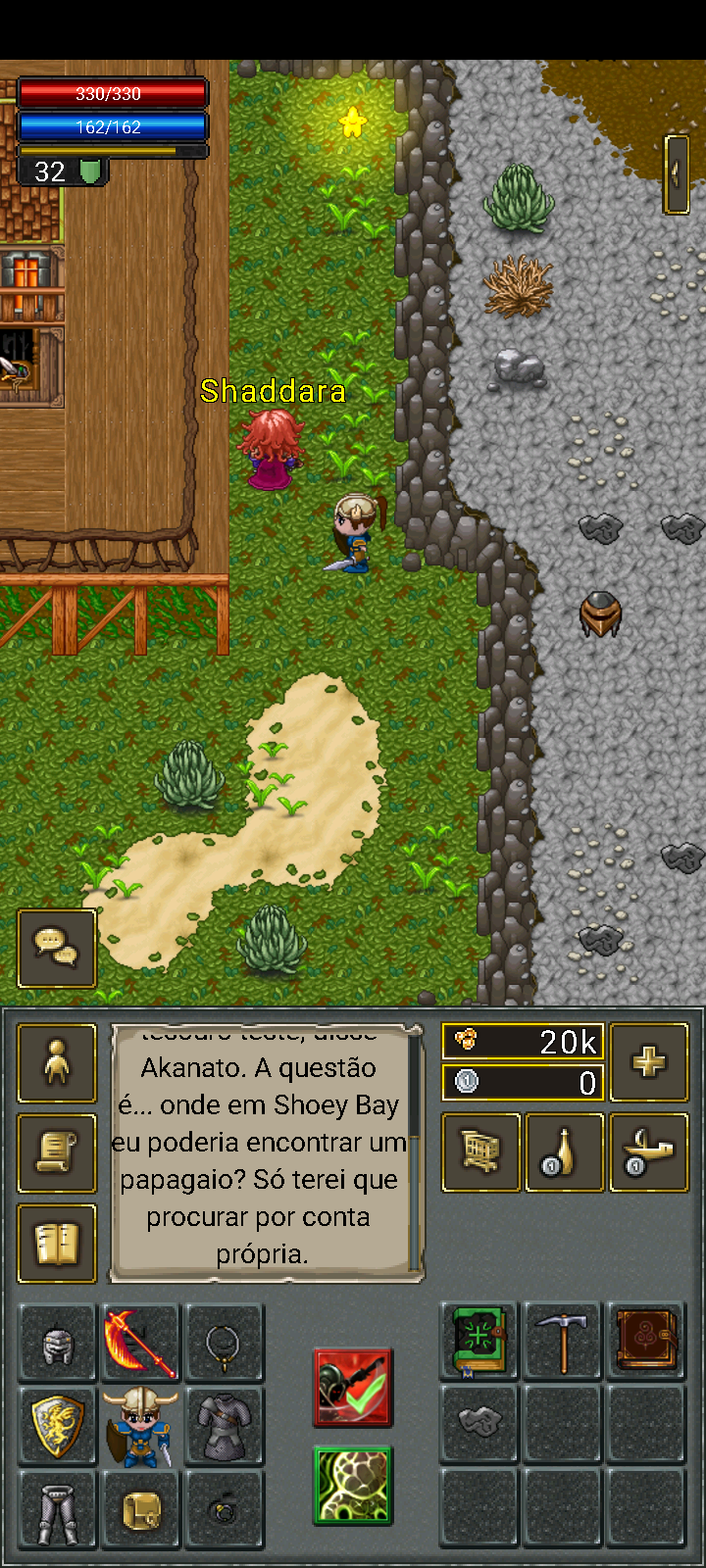
Task: Activate the green scale skill button
Action: point(353,1486)
